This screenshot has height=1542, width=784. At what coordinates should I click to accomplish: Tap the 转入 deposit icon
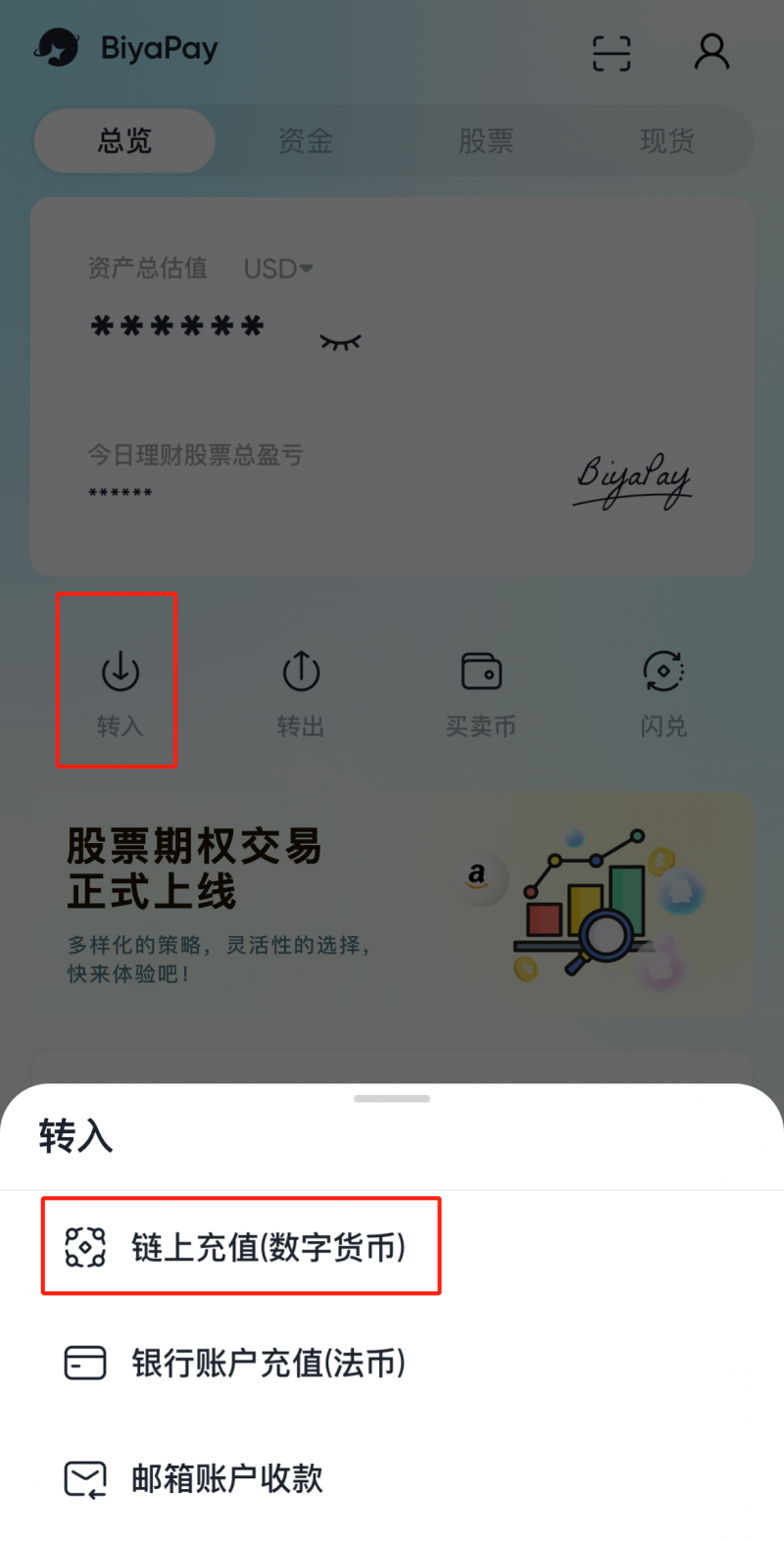tap(118, 671)
